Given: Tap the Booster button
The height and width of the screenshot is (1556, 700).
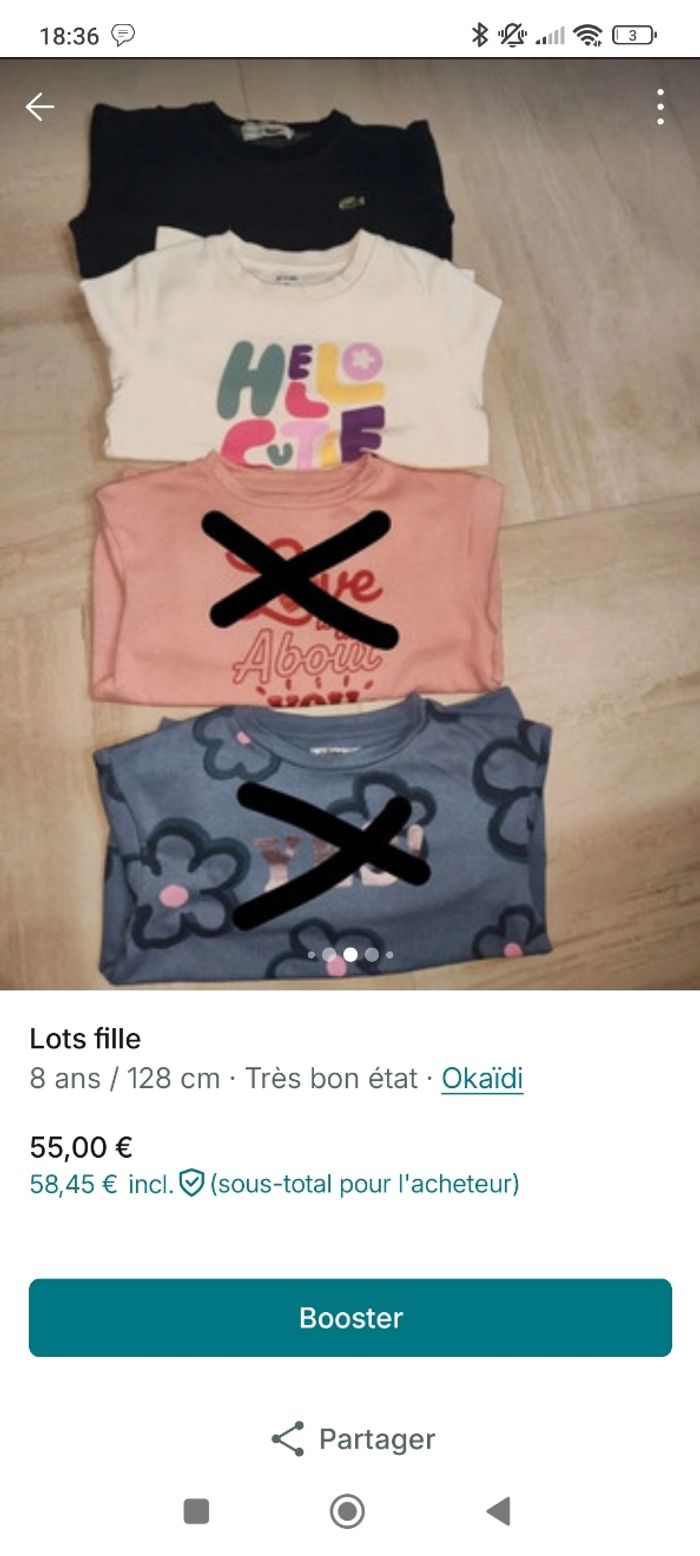Looking at the screenshot, I should coord(350,1317).
